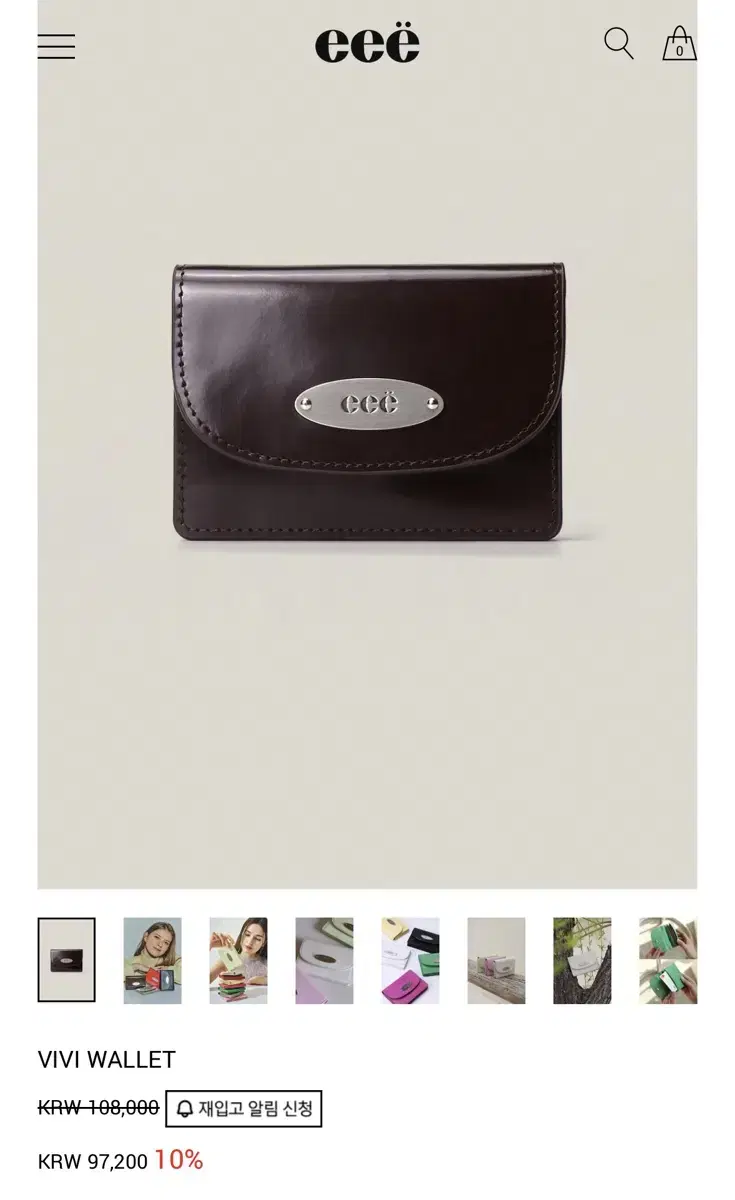Select the wallet on wooden bench thumbnail

coord(494,960)
